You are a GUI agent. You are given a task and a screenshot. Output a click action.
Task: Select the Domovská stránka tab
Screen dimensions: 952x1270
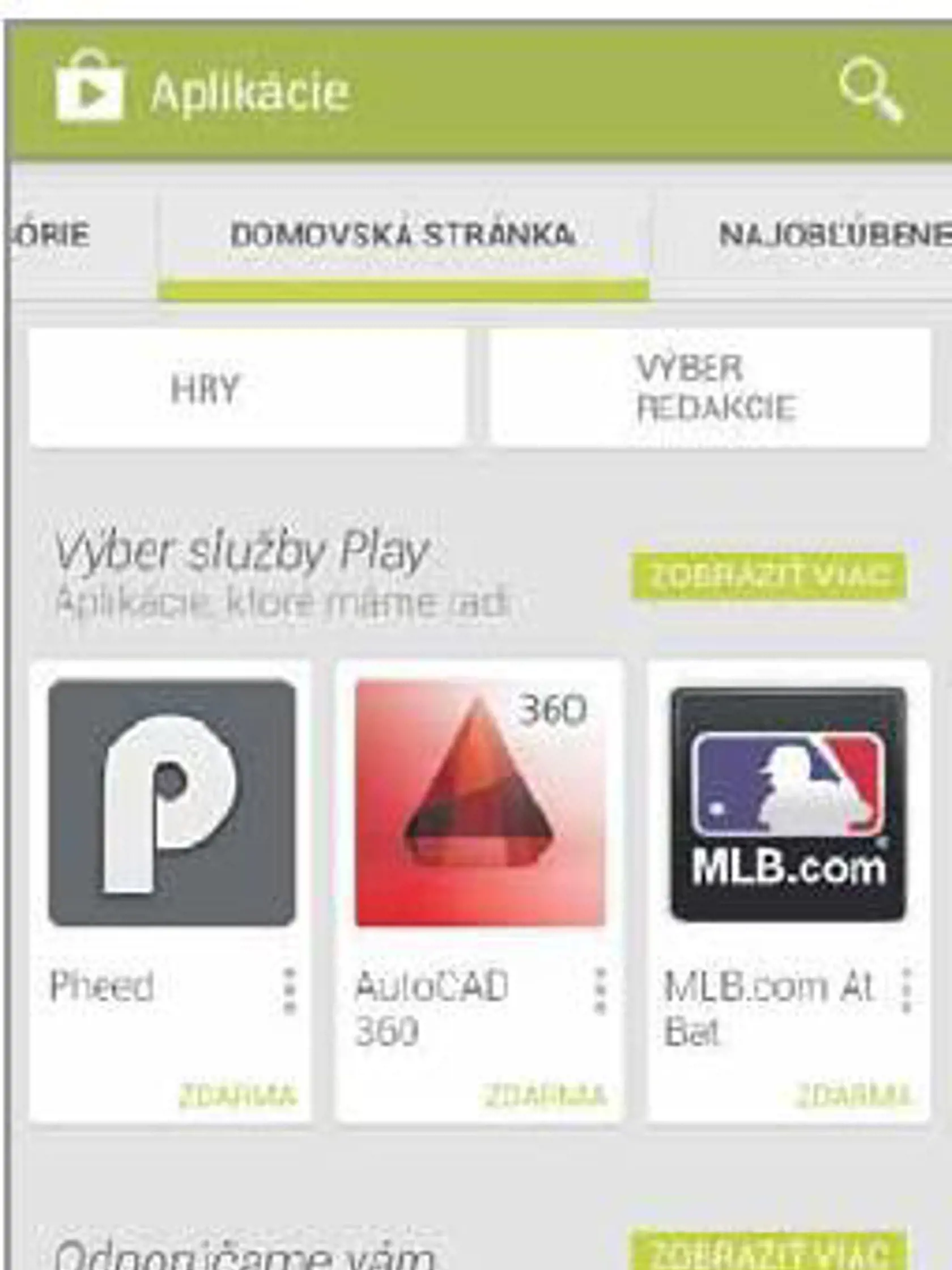(403, 235)
